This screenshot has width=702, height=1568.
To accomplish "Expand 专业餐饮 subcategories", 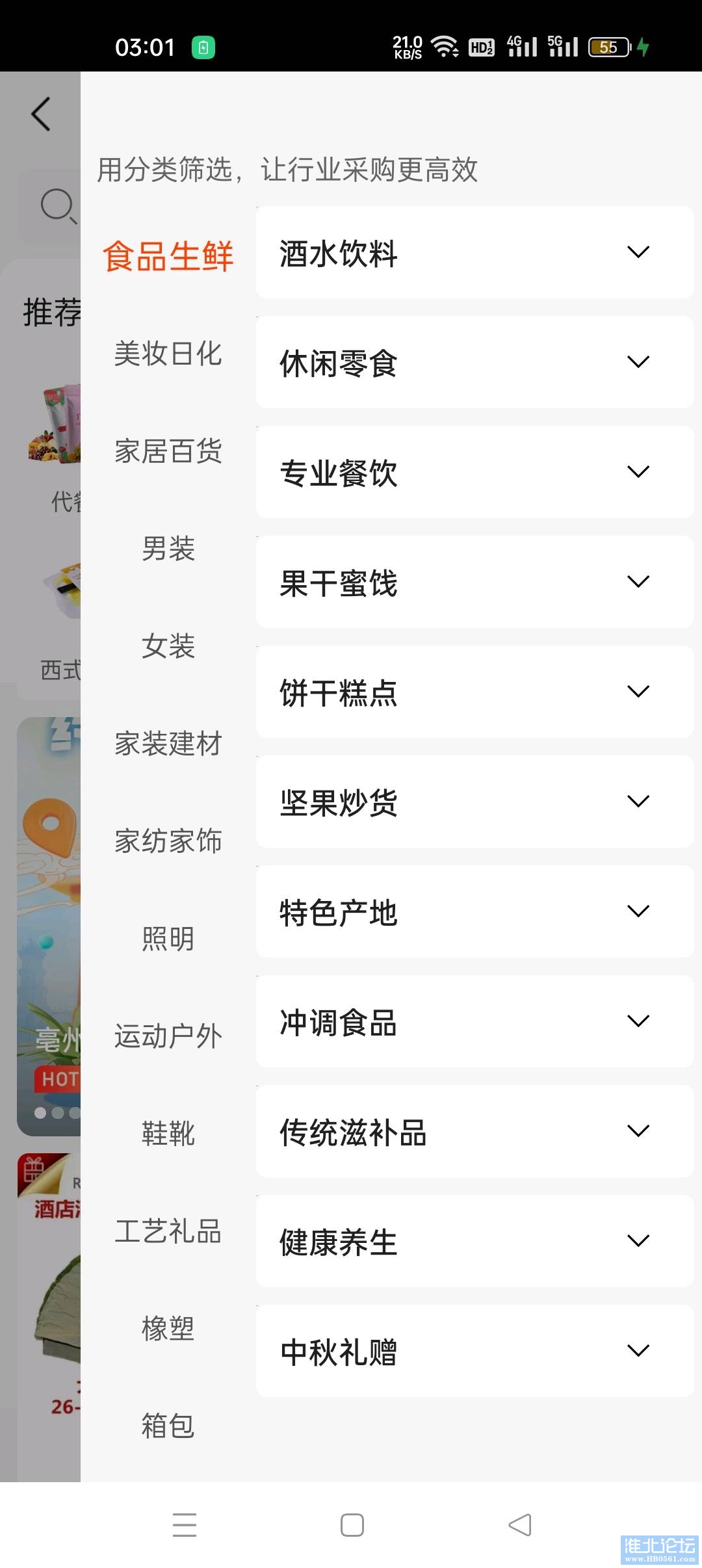I will (x=474, y=472).
